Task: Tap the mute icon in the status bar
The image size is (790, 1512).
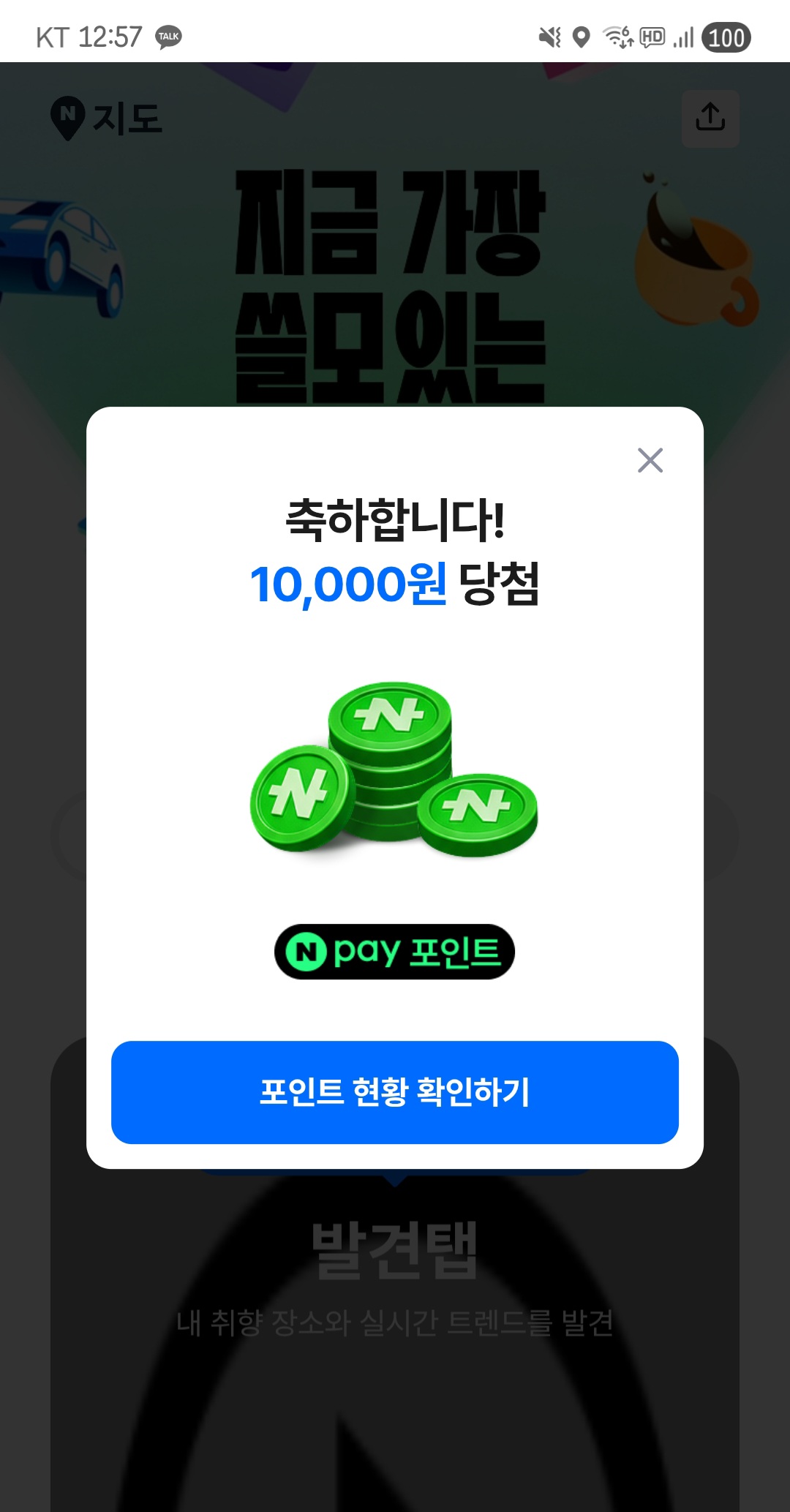Action: [549, 38]
